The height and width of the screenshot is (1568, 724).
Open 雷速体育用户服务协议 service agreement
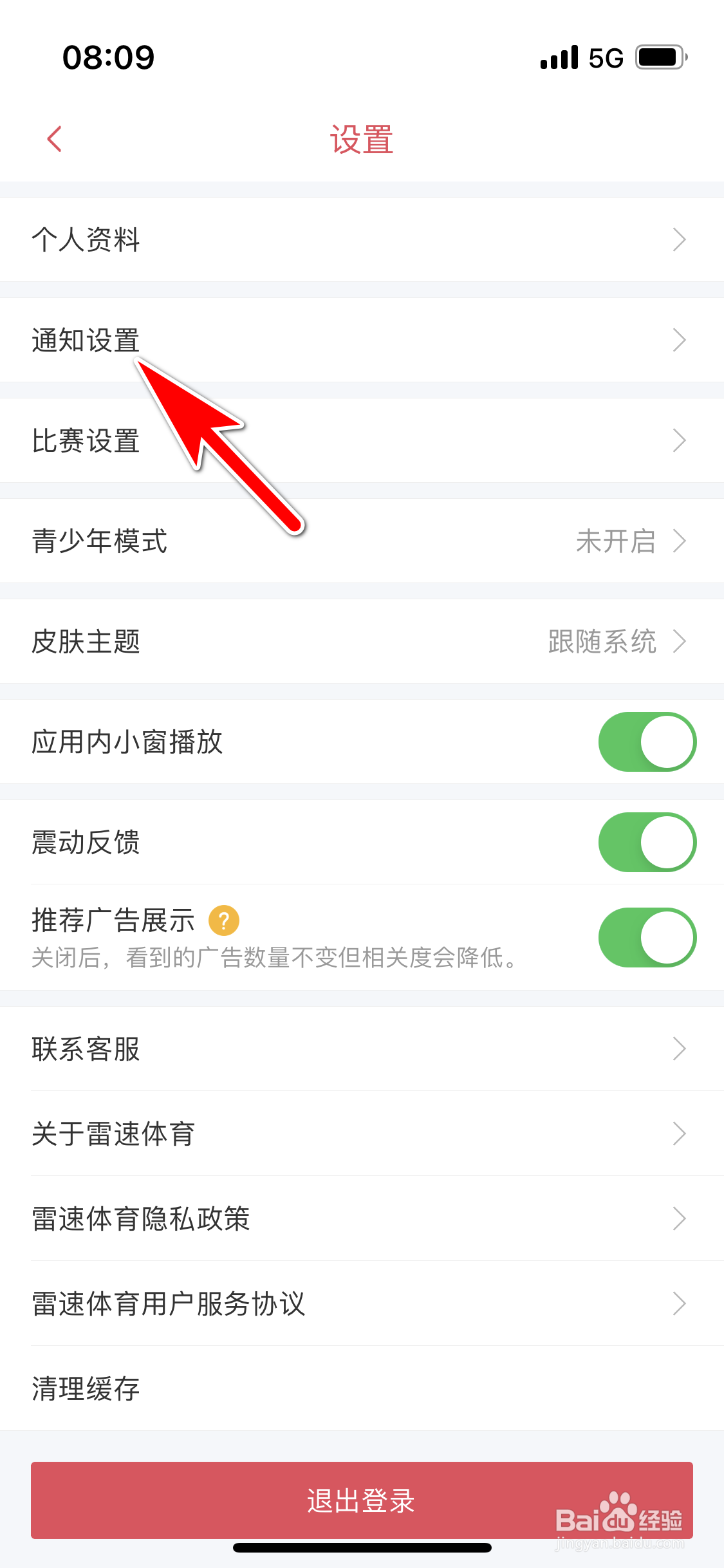click(x=362, y=1303)
